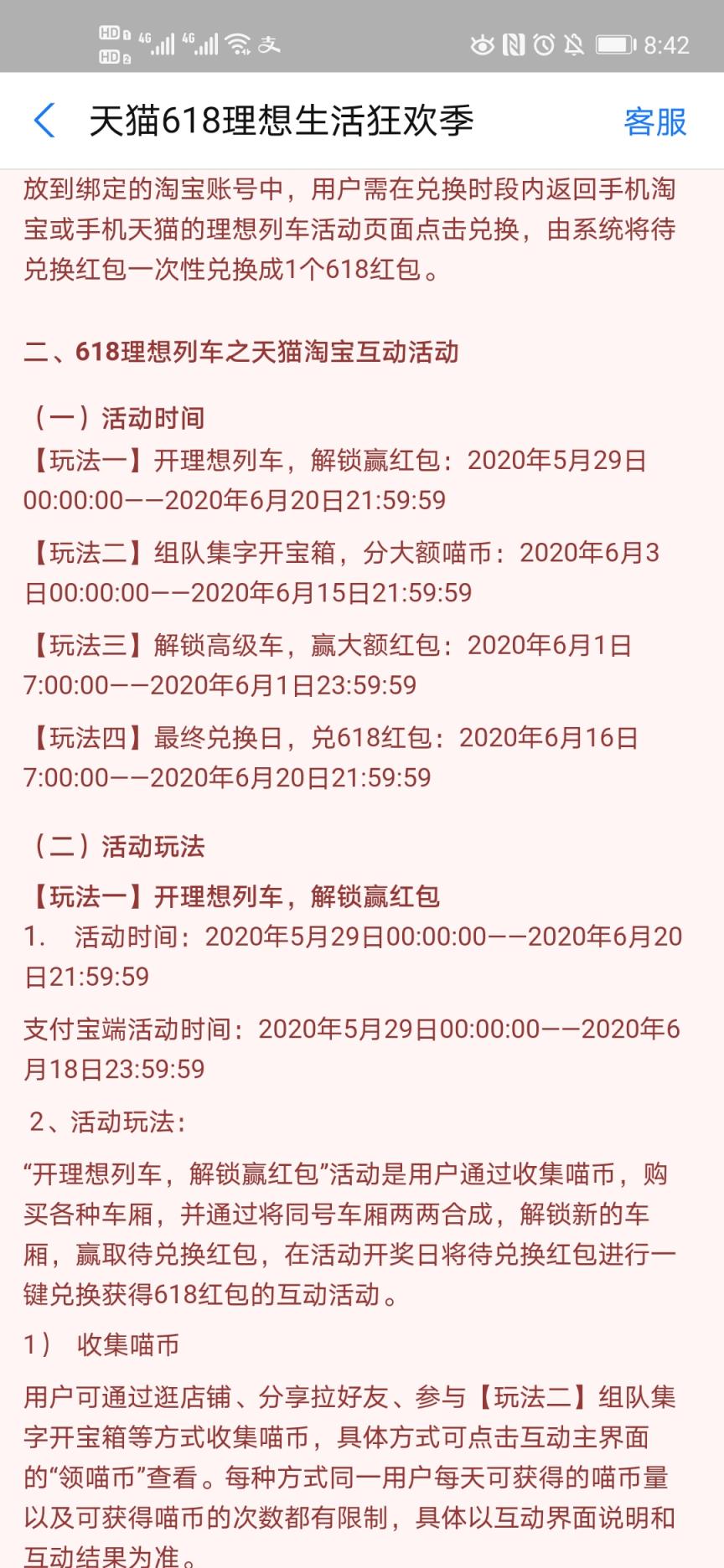
Task: Tap the 【玩法四】最终兑换日 text
Action: pos(335,739)
